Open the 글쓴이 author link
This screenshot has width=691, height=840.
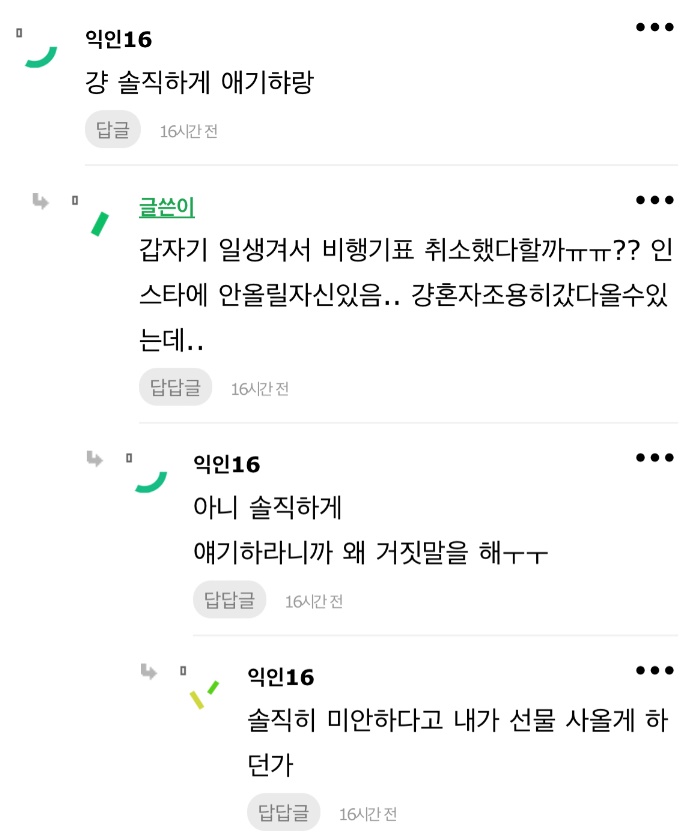pos(166,207)
